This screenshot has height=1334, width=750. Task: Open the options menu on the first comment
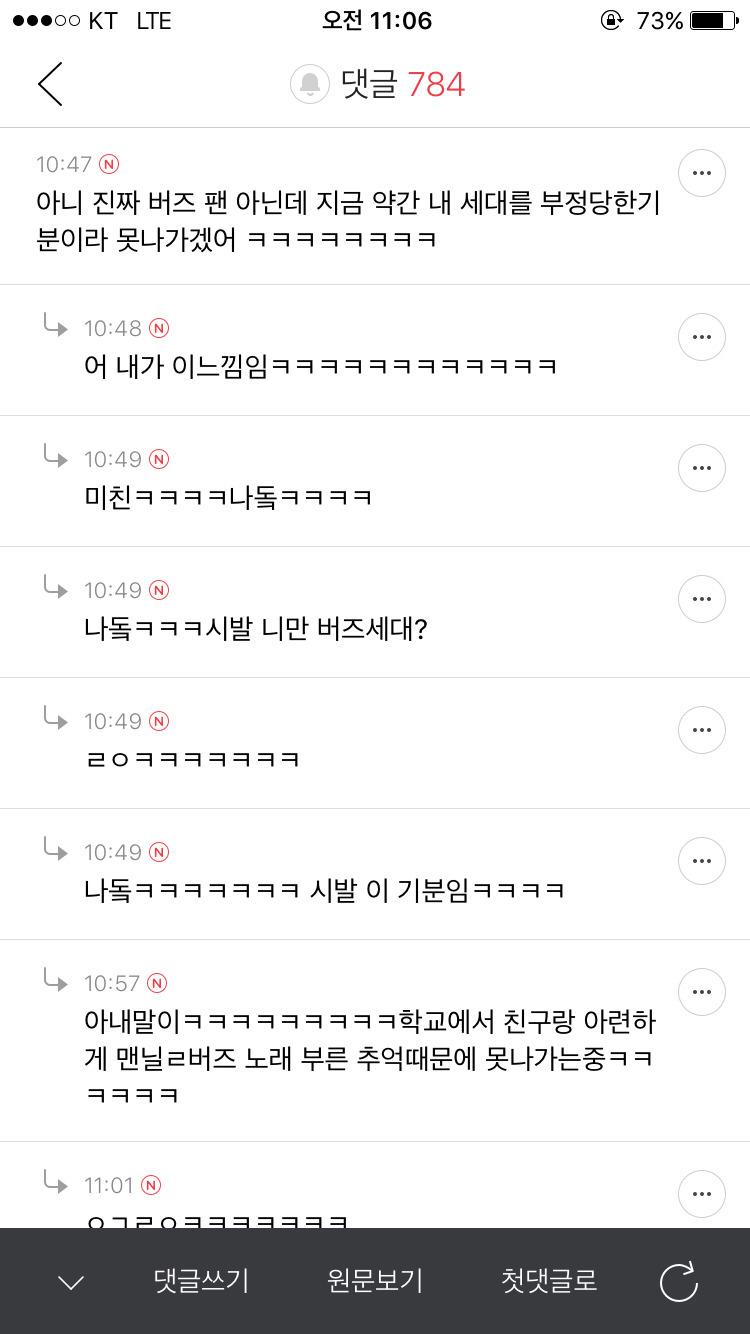701,172
